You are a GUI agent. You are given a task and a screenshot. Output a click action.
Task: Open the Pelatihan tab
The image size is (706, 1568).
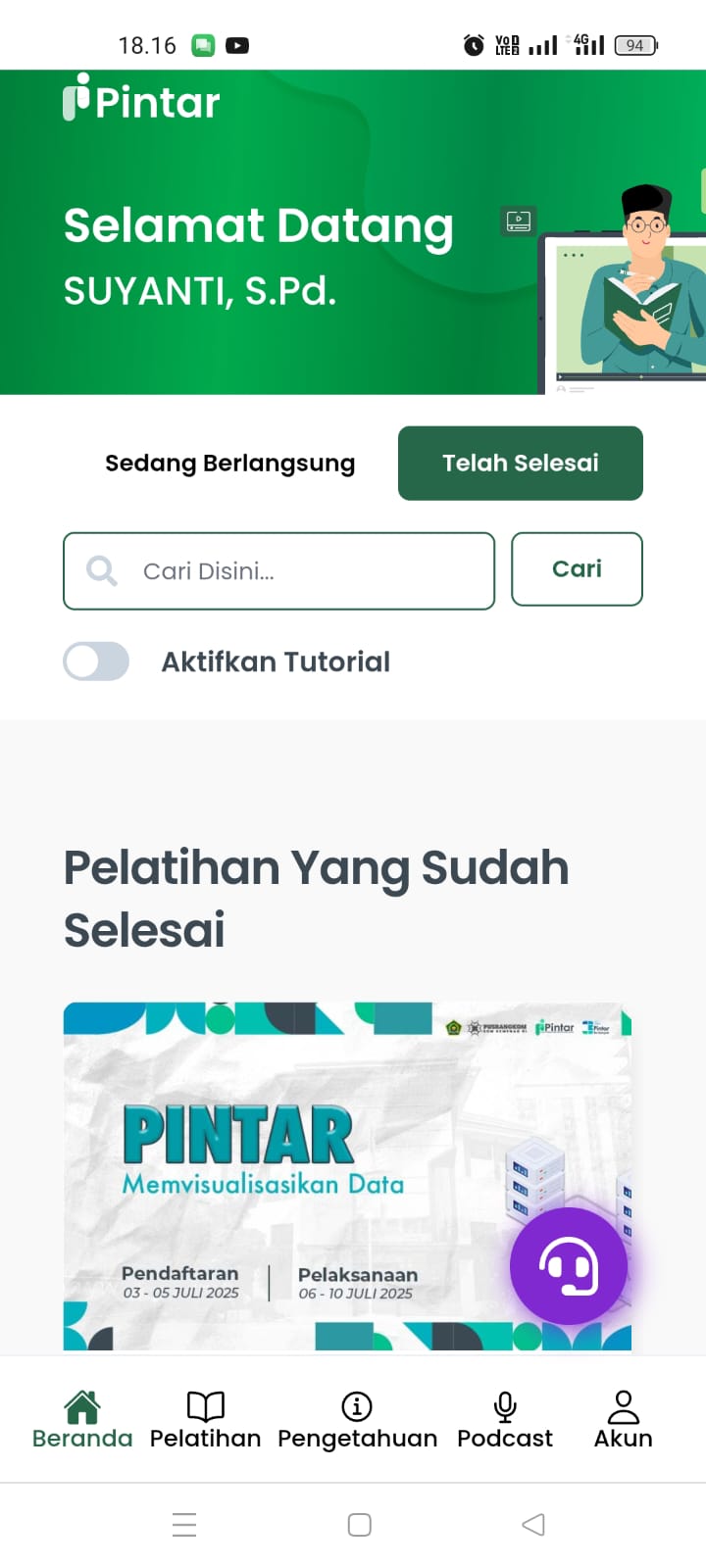(205, 1420)
